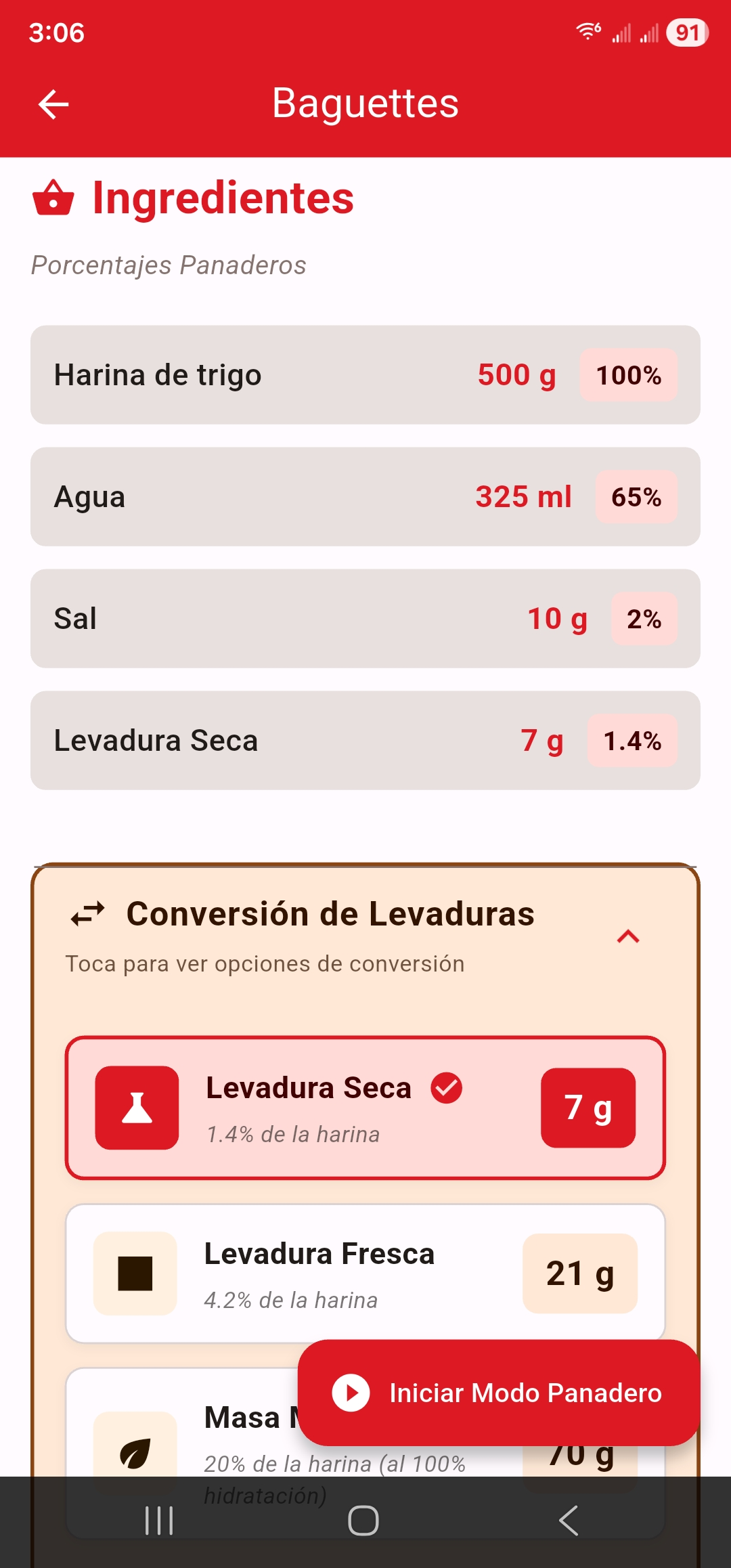Image resolution: width=731 pixels, height=1568 pixels.
Task: Click the play icon inside Iniciar Modo Panadero
Action: pyautogui.click(x=349, y=1393)
